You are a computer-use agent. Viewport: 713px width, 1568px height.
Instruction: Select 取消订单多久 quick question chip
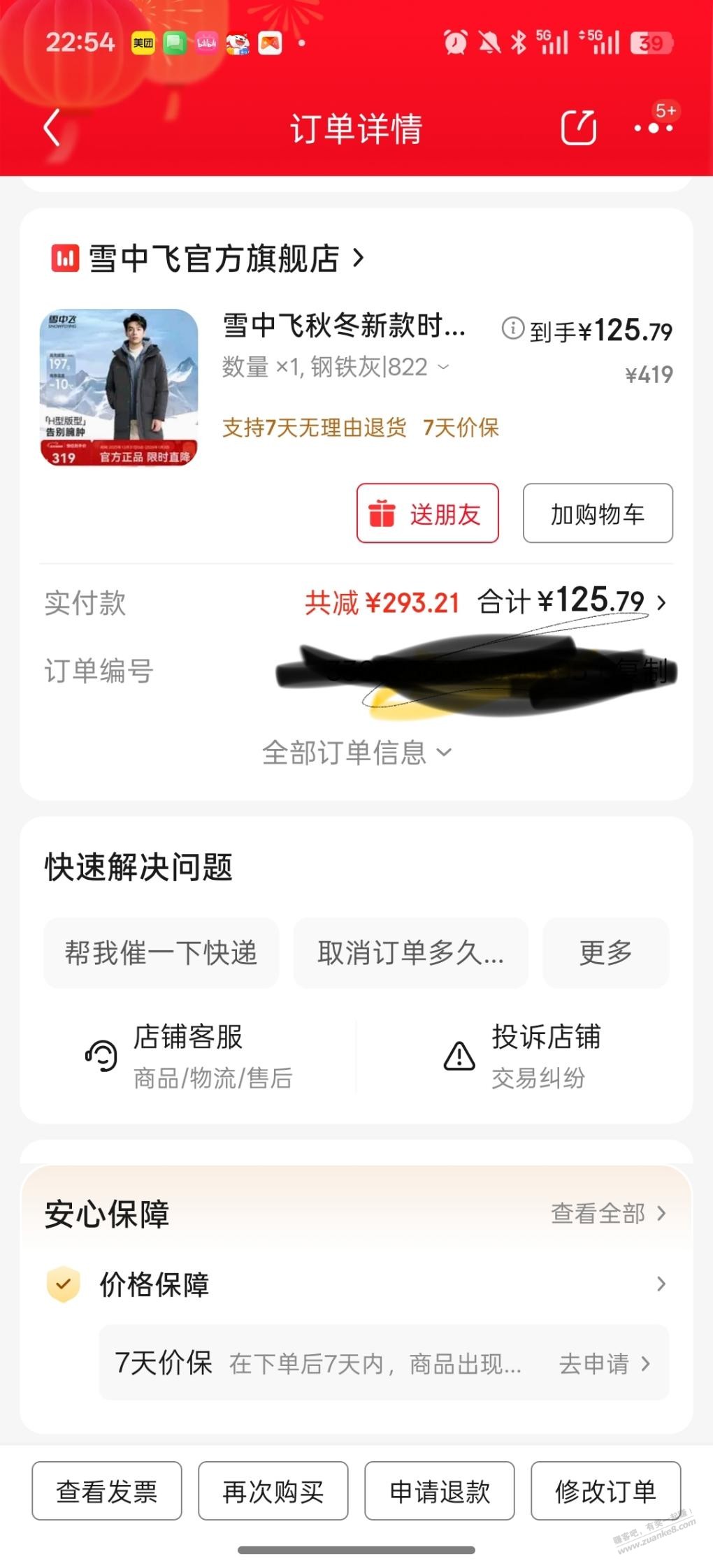[410, 952]
